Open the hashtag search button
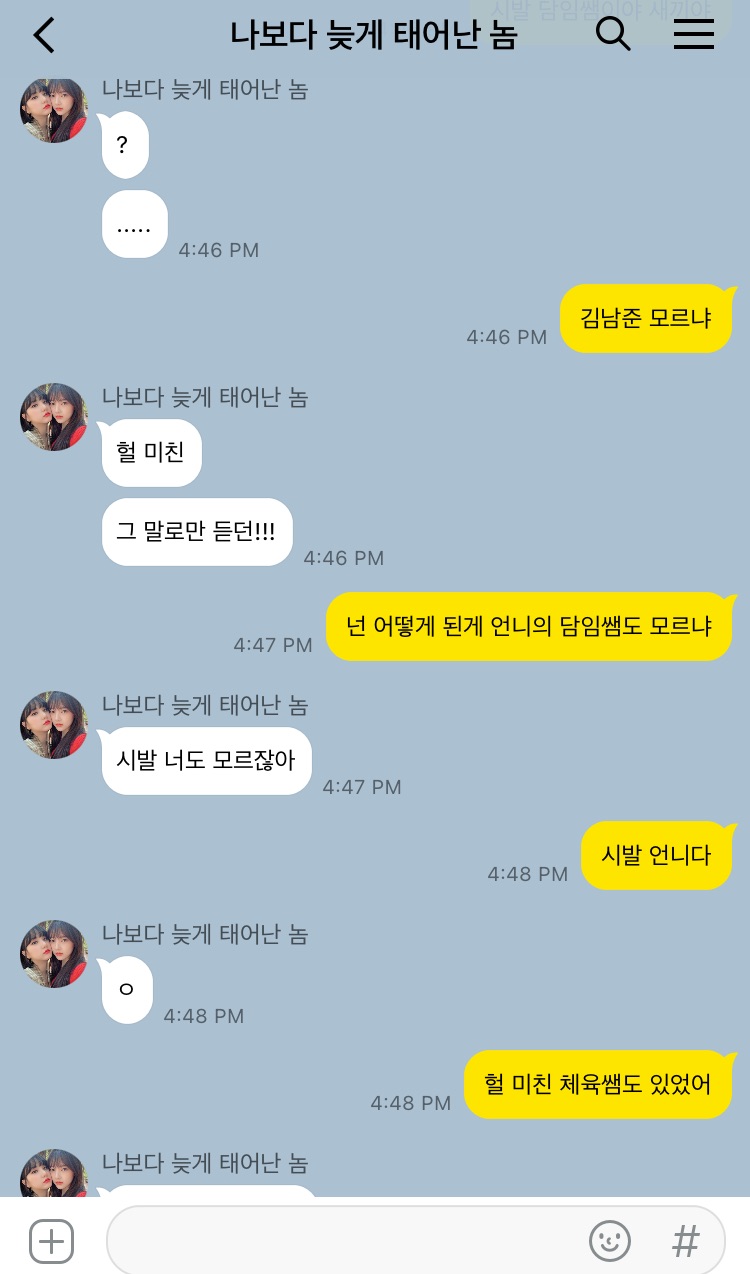 pyautogui.click(x=685, y=1241)
